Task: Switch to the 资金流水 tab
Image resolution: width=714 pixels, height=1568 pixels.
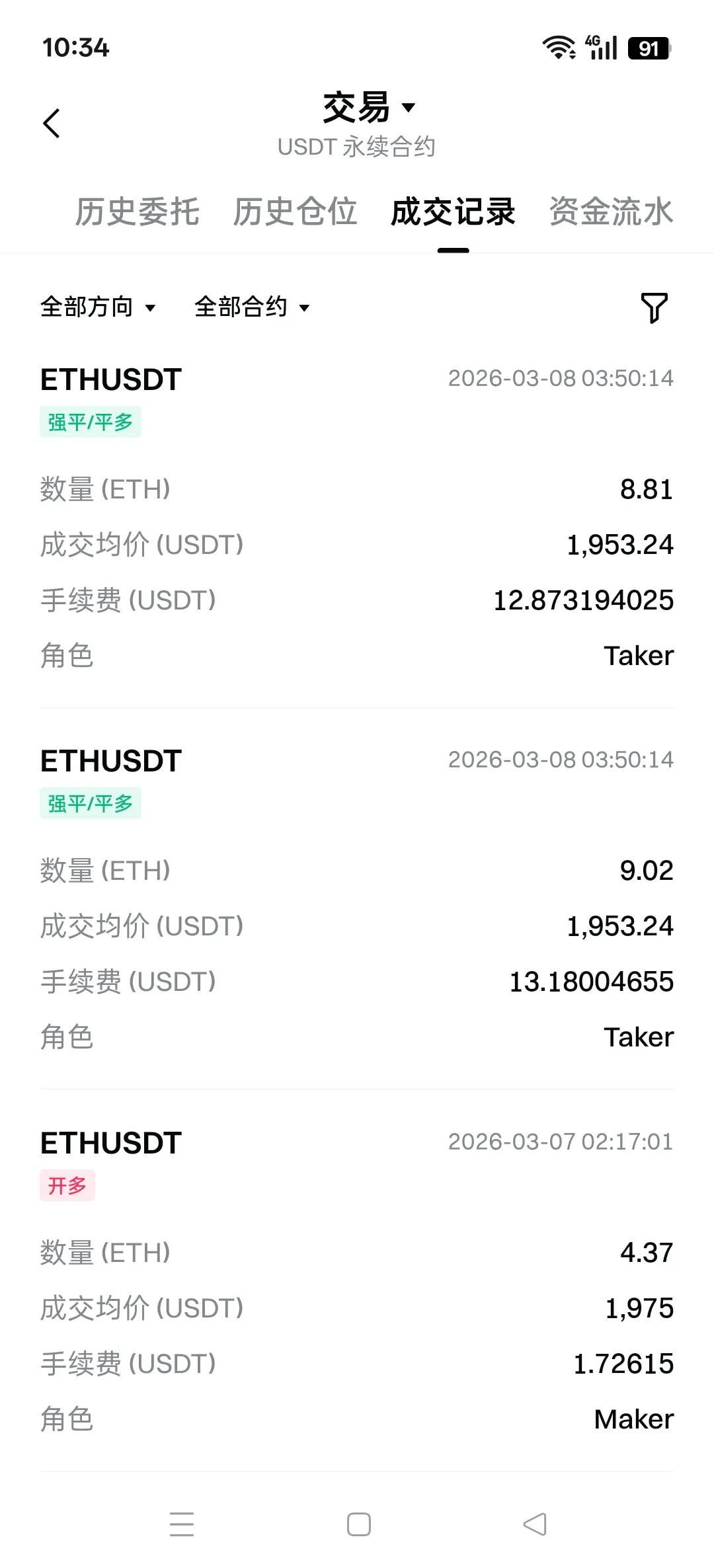Action: tap(610, 212)
